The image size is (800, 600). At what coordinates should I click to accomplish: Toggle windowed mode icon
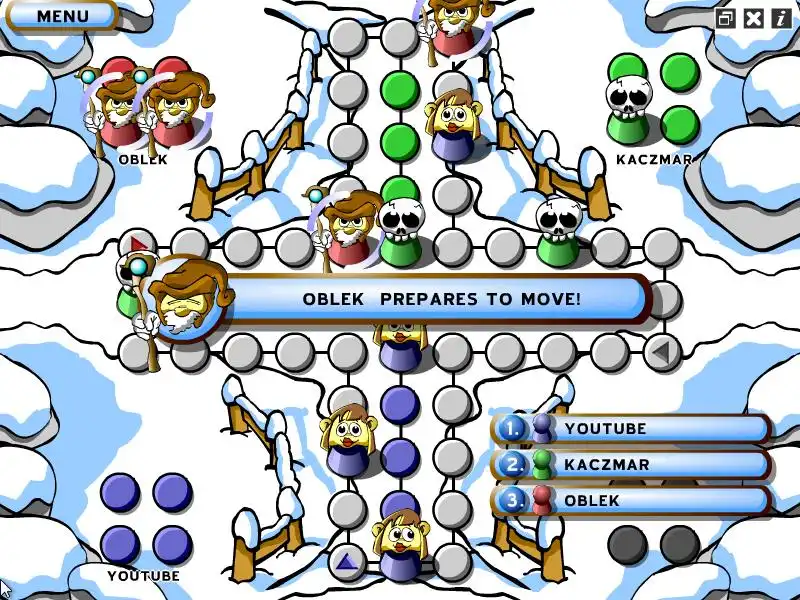point(726,18)
